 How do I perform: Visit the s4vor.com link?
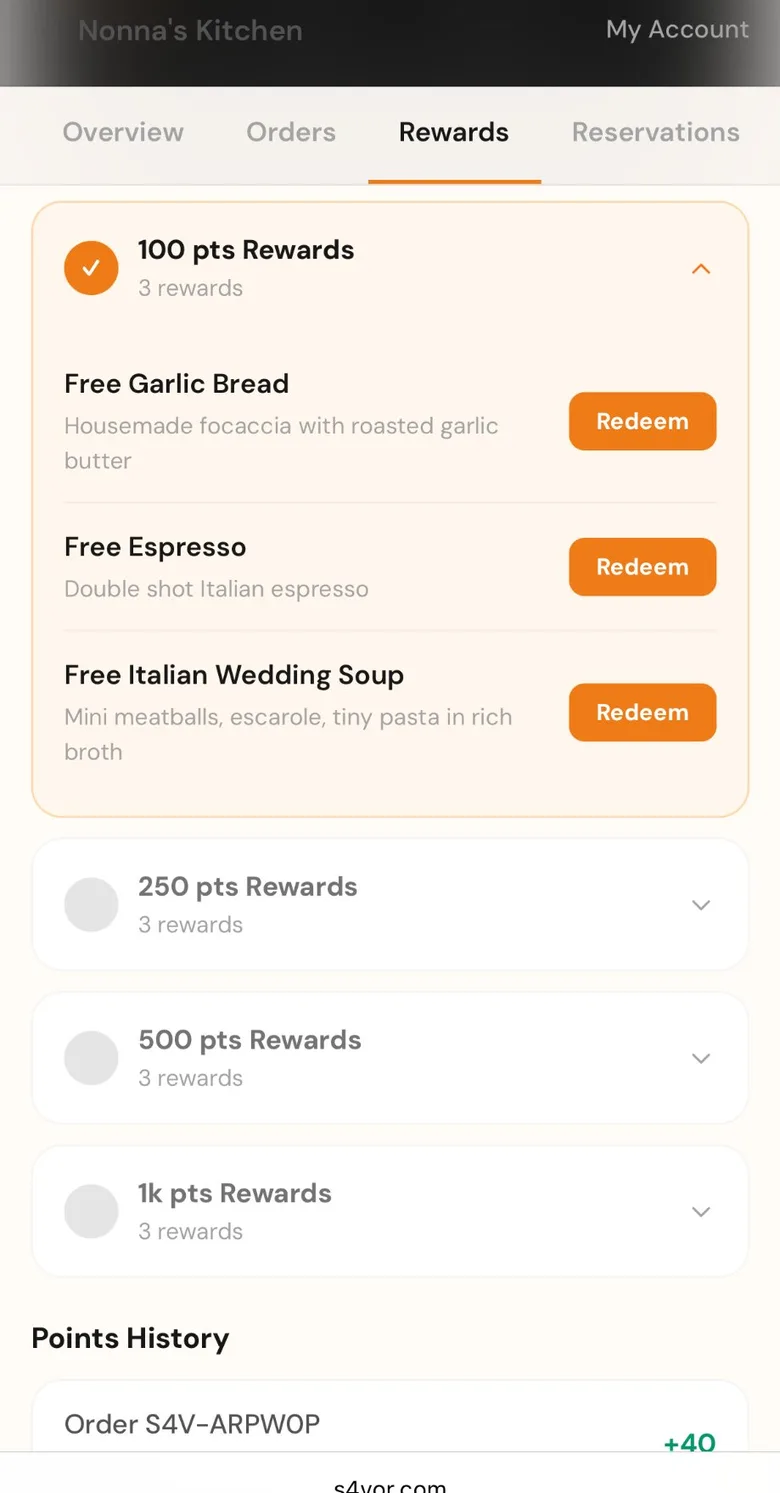pyautogui.click(x=390, y=1487)
